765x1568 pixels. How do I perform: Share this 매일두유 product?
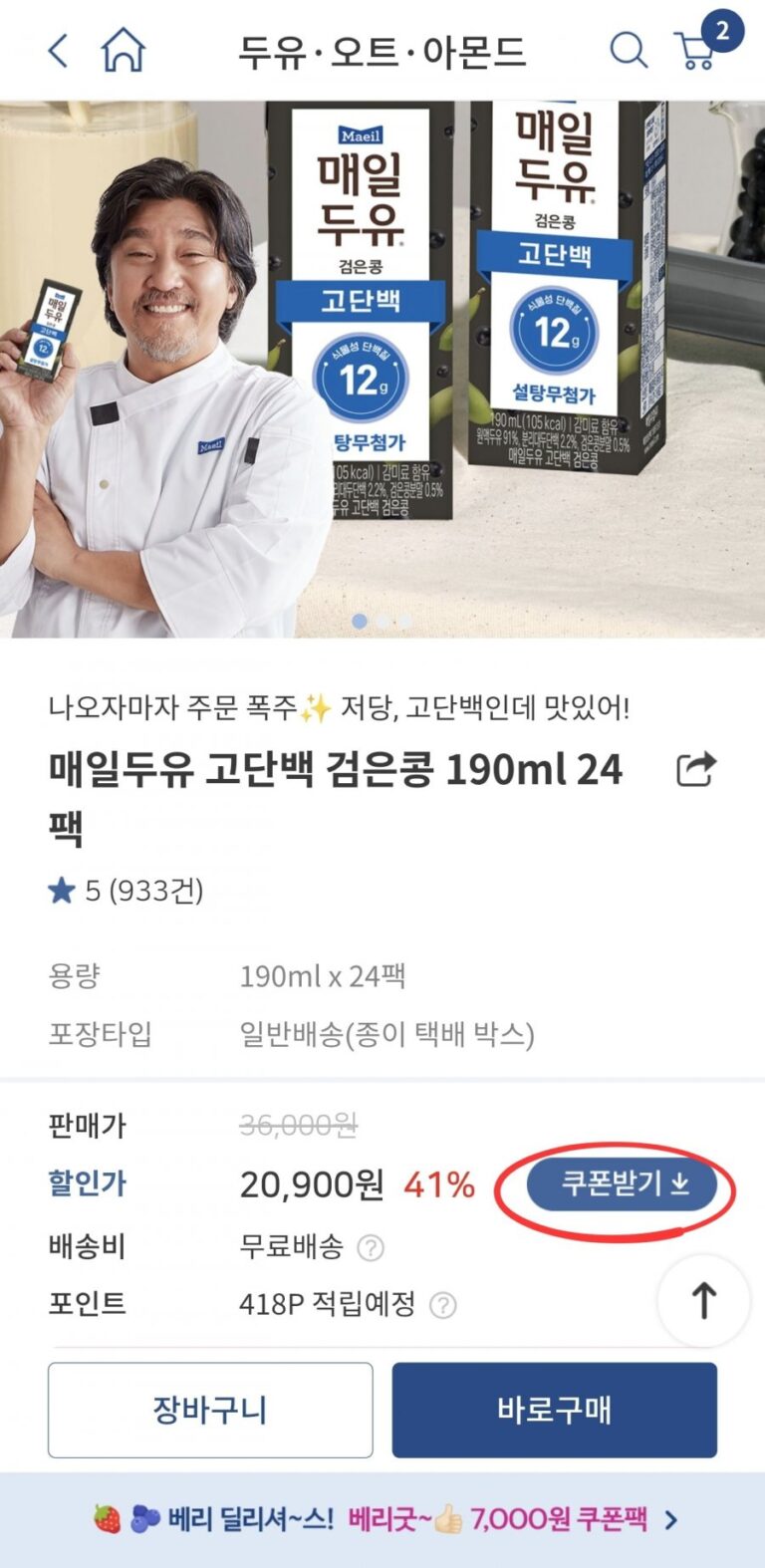(x=695, y=770)
